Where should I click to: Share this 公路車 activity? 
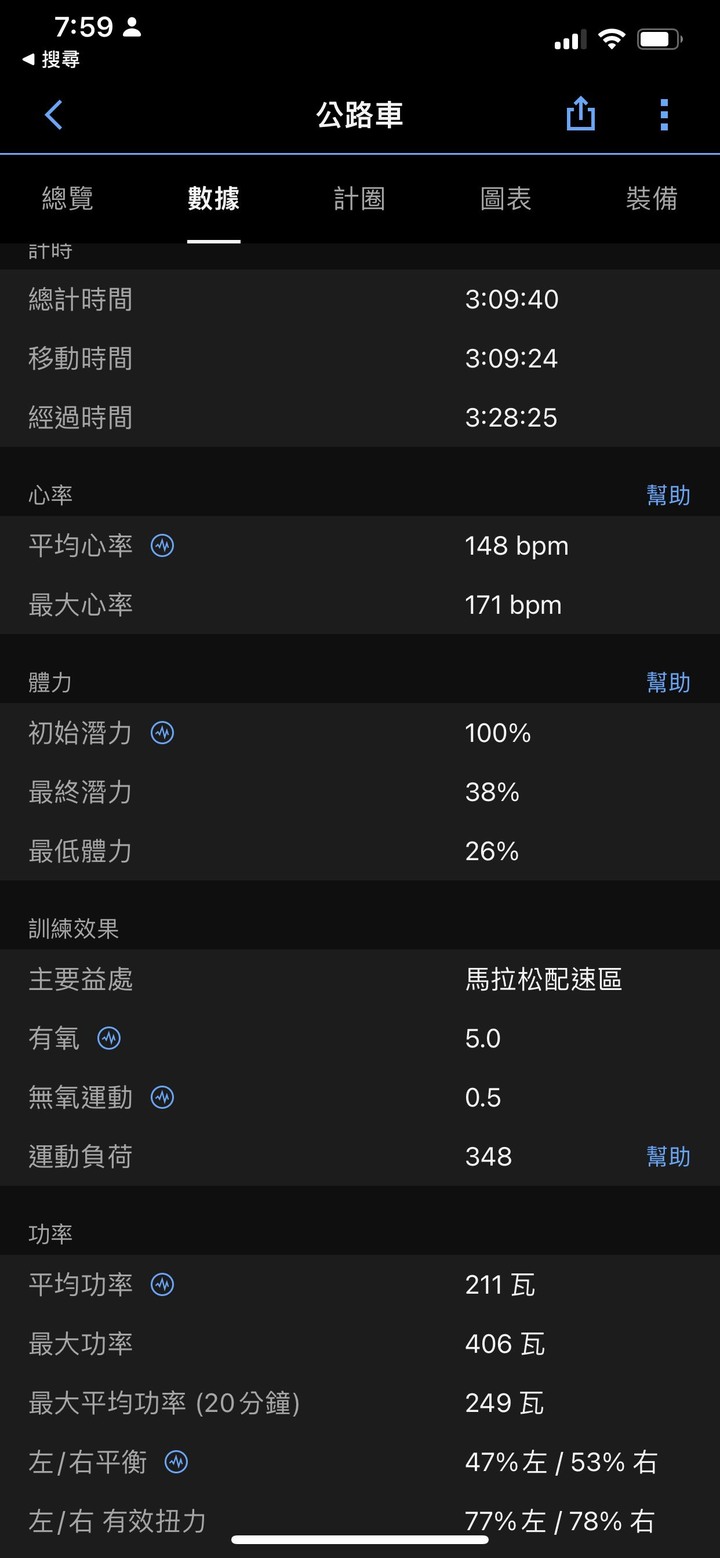pyautogui.click(x=580, y=115)
